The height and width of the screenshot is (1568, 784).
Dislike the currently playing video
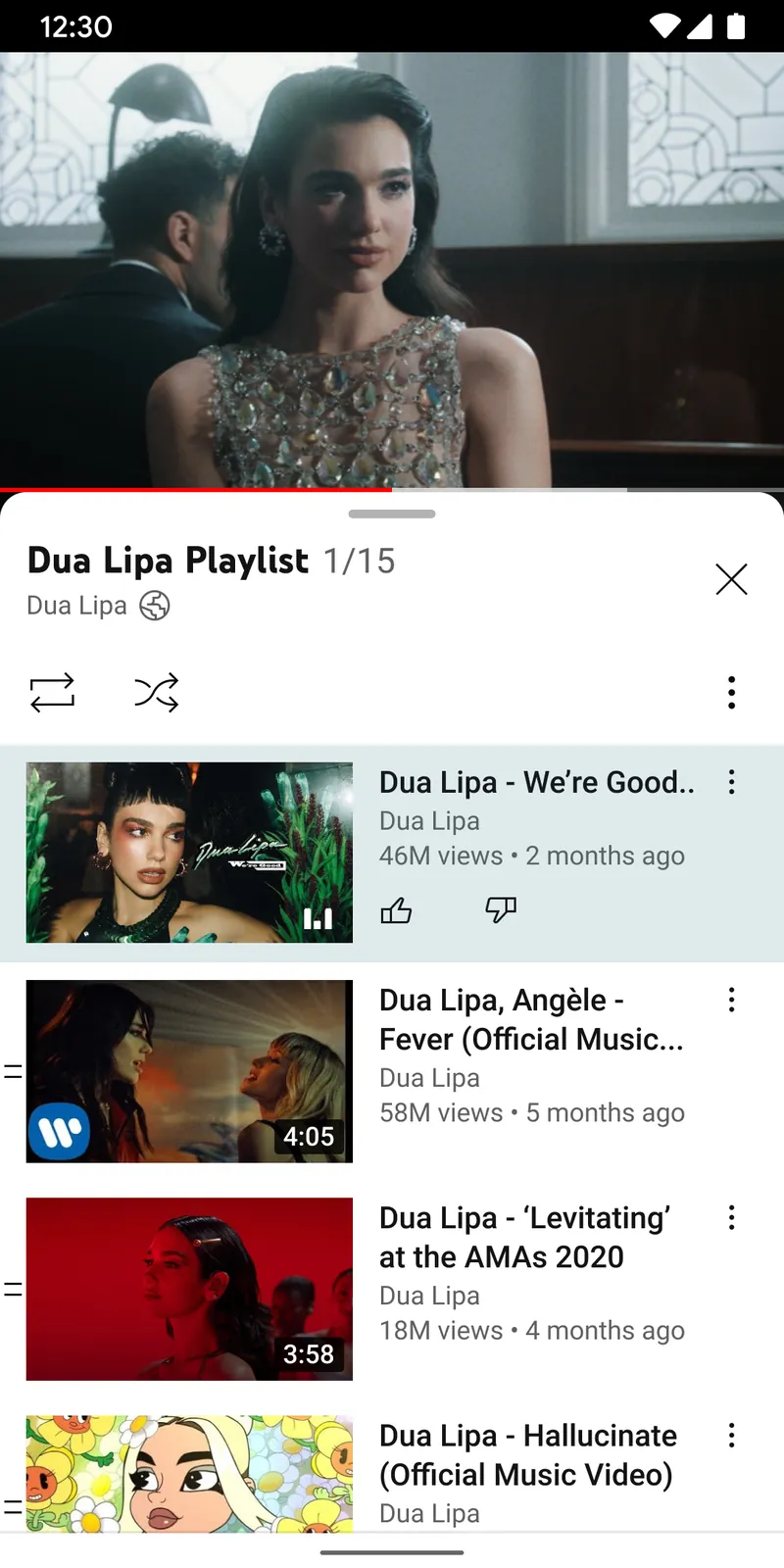click(x=500, y=910)
